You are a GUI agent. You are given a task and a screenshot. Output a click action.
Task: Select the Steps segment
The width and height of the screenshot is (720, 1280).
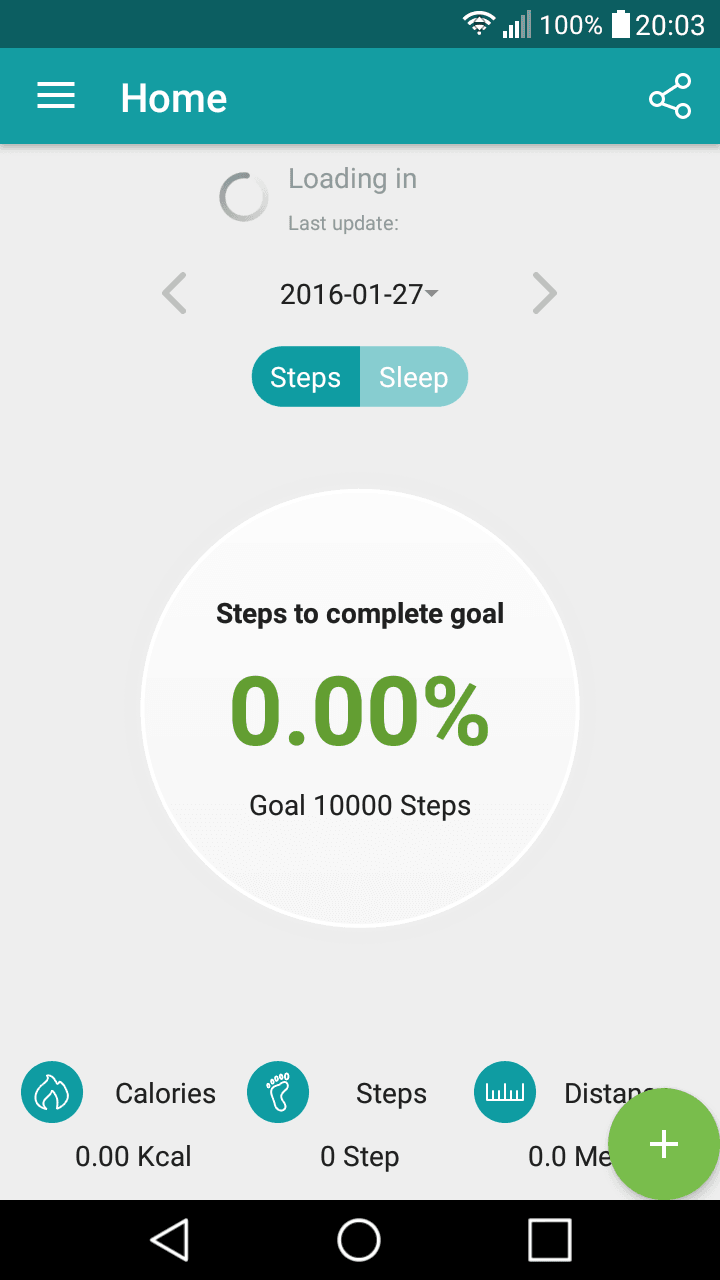(306, 377)
